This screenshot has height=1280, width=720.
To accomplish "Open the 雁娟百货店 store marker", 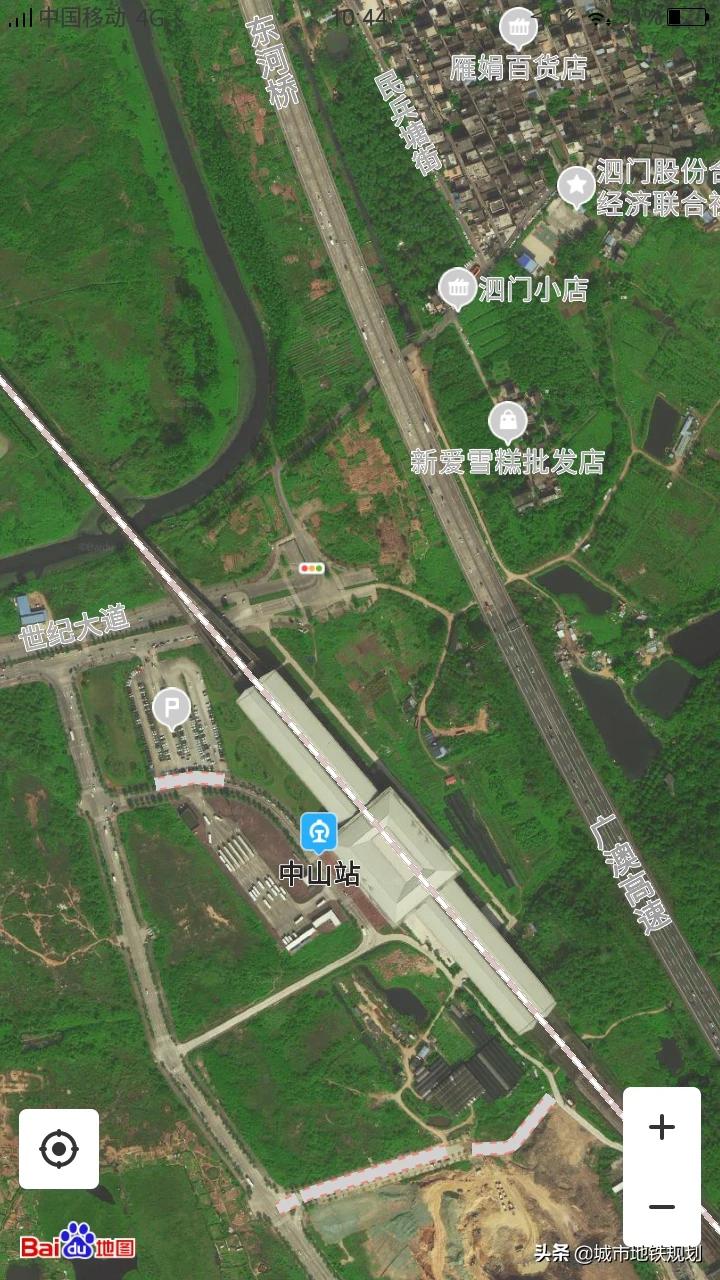I will [x=518, y=29].
